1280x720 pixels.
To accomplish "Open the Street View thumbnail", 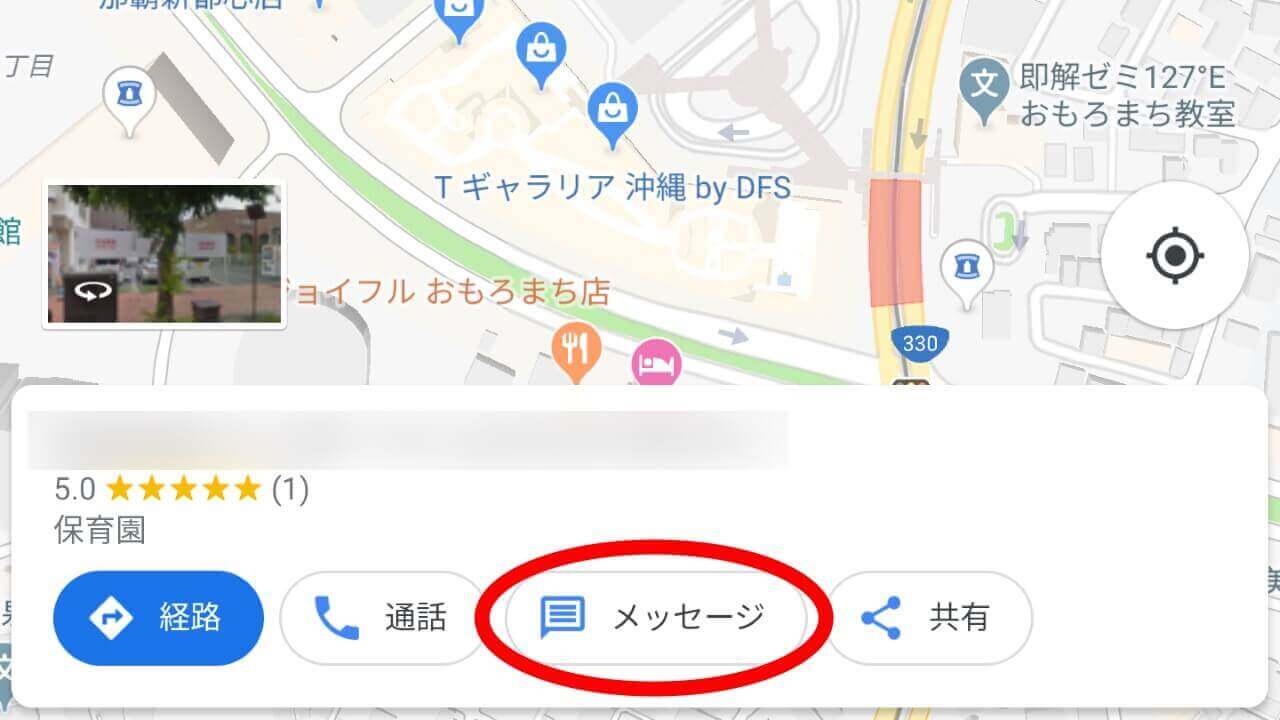I will pyautogui.click(x=164, y=255).
